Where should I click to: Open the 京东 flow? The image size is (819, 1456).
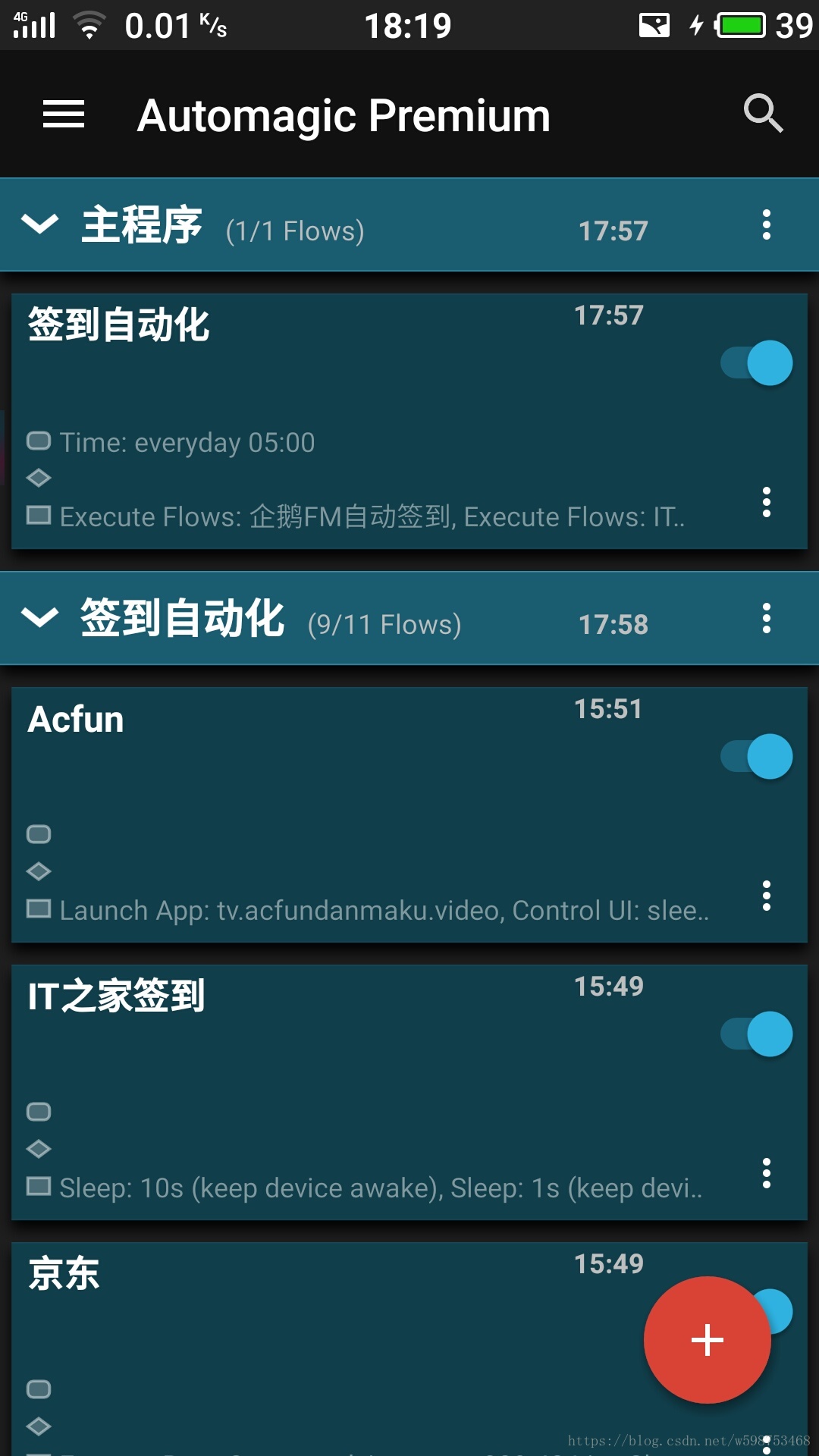point(303,1335)
